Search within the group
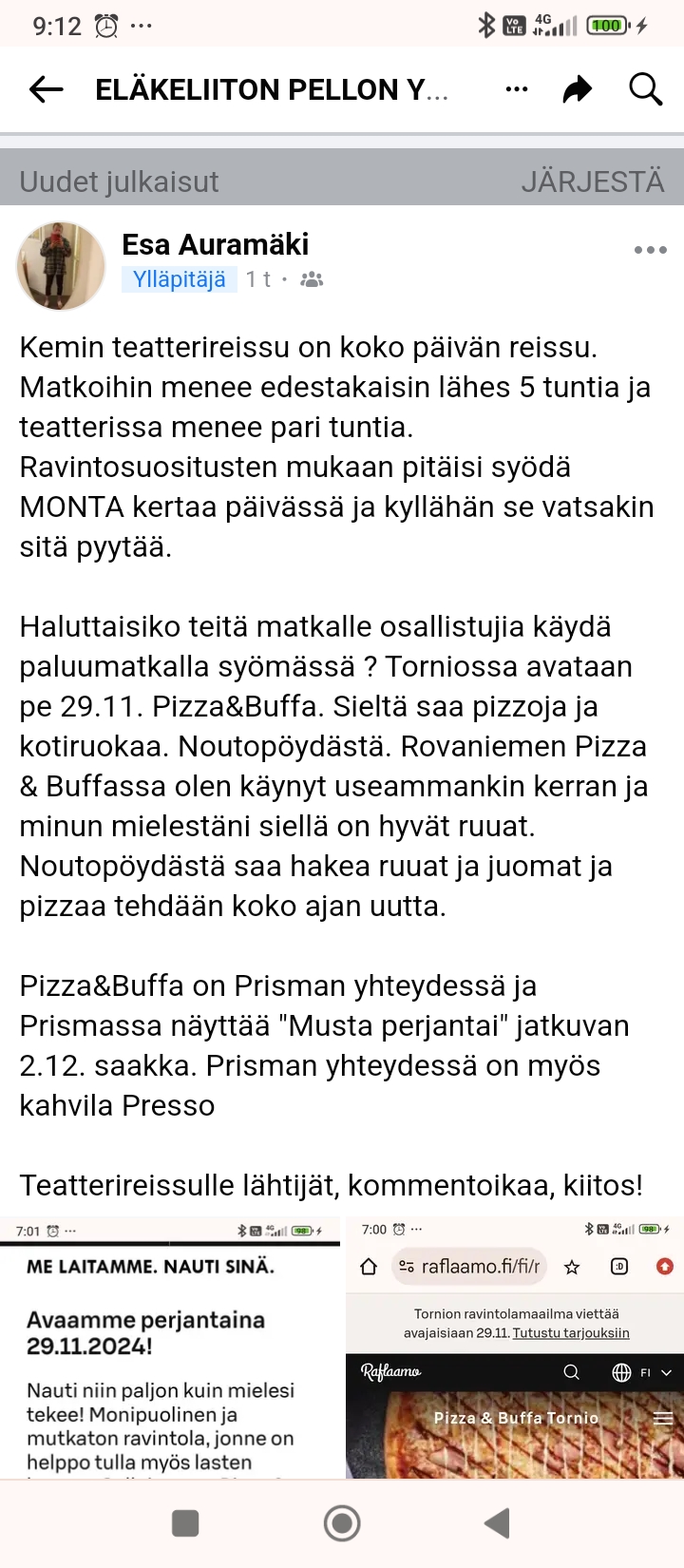This screenshot has height=1568, width=684. [645, 89]
